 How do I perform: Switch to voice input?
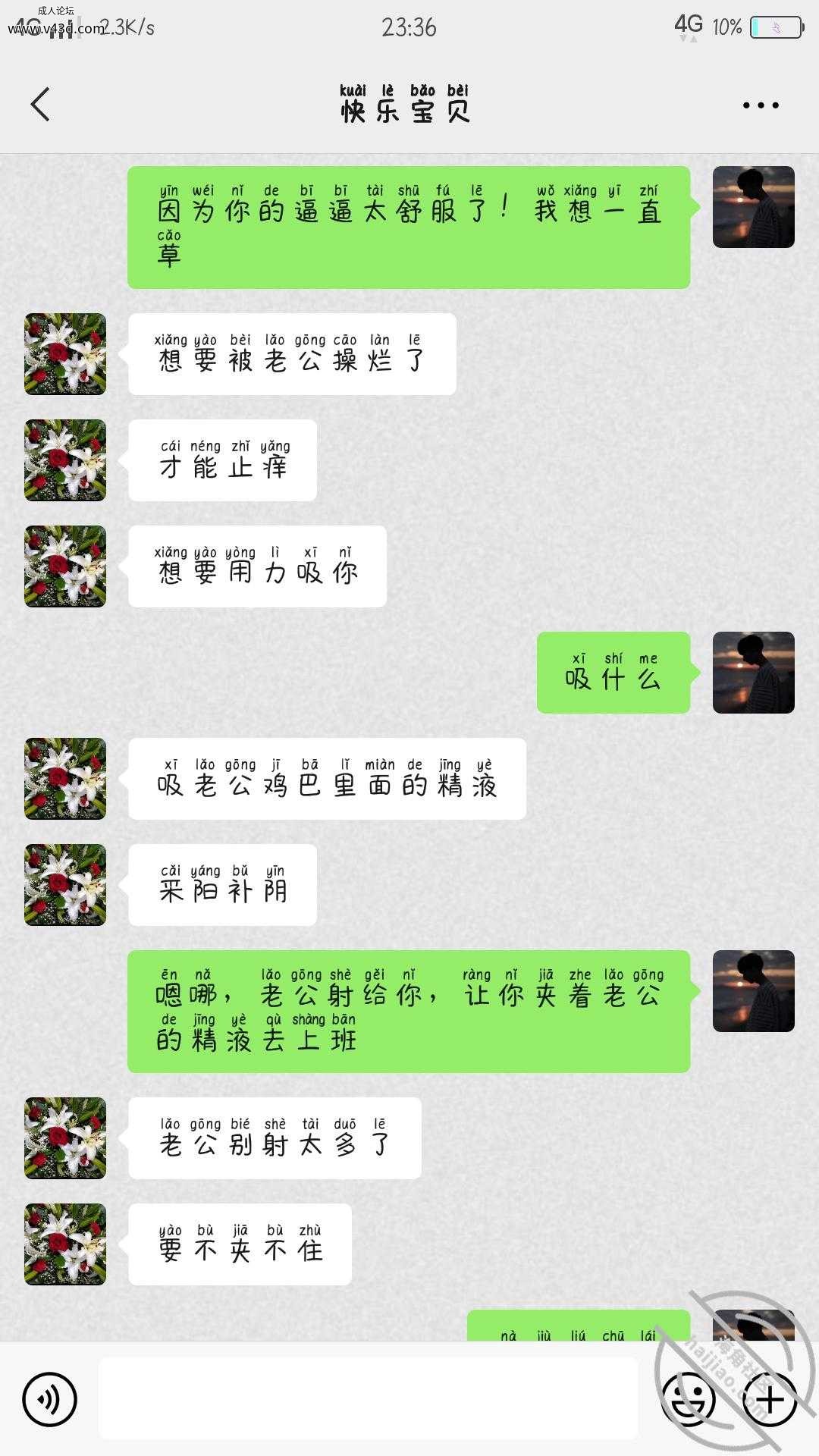pos(50,1399)
